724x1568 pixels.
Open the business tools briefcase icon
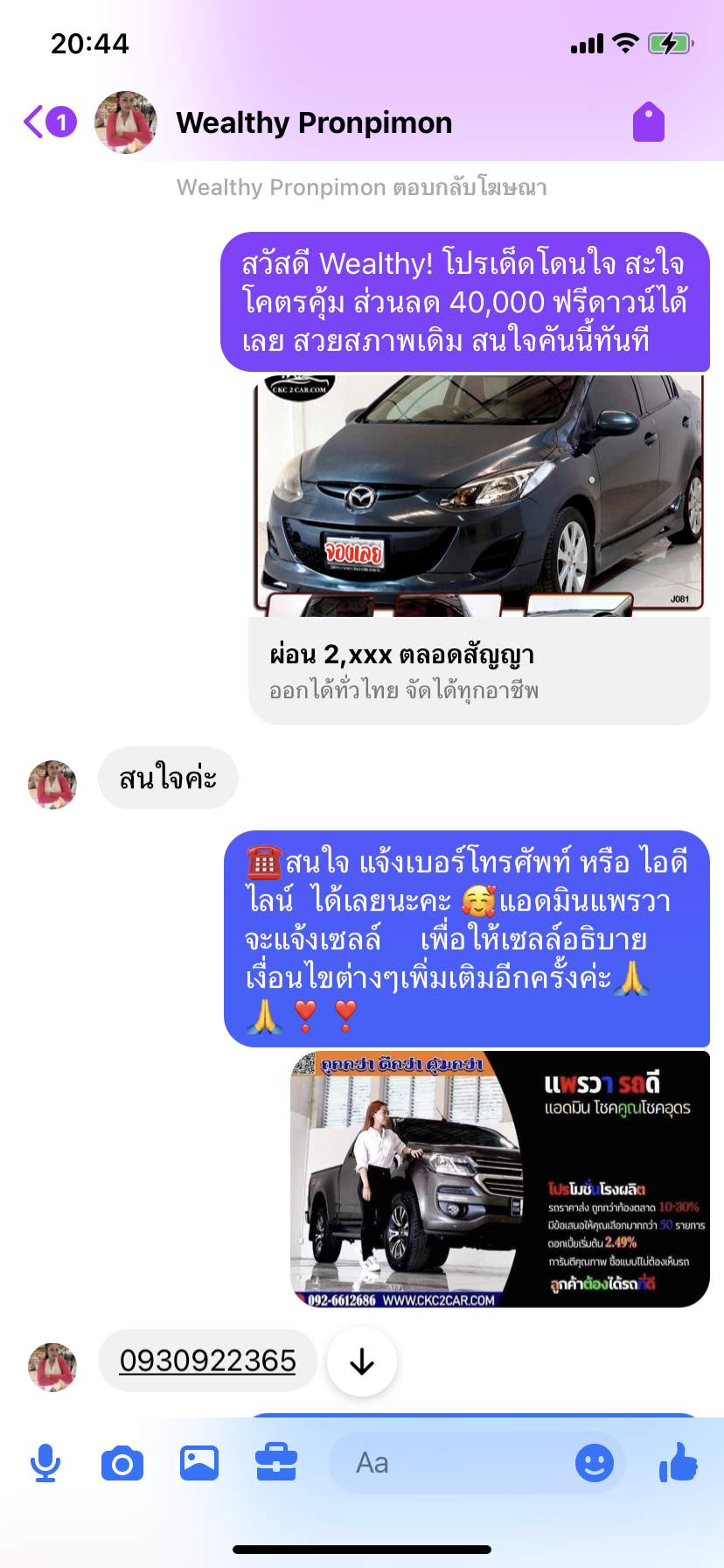click(276, 1463)
